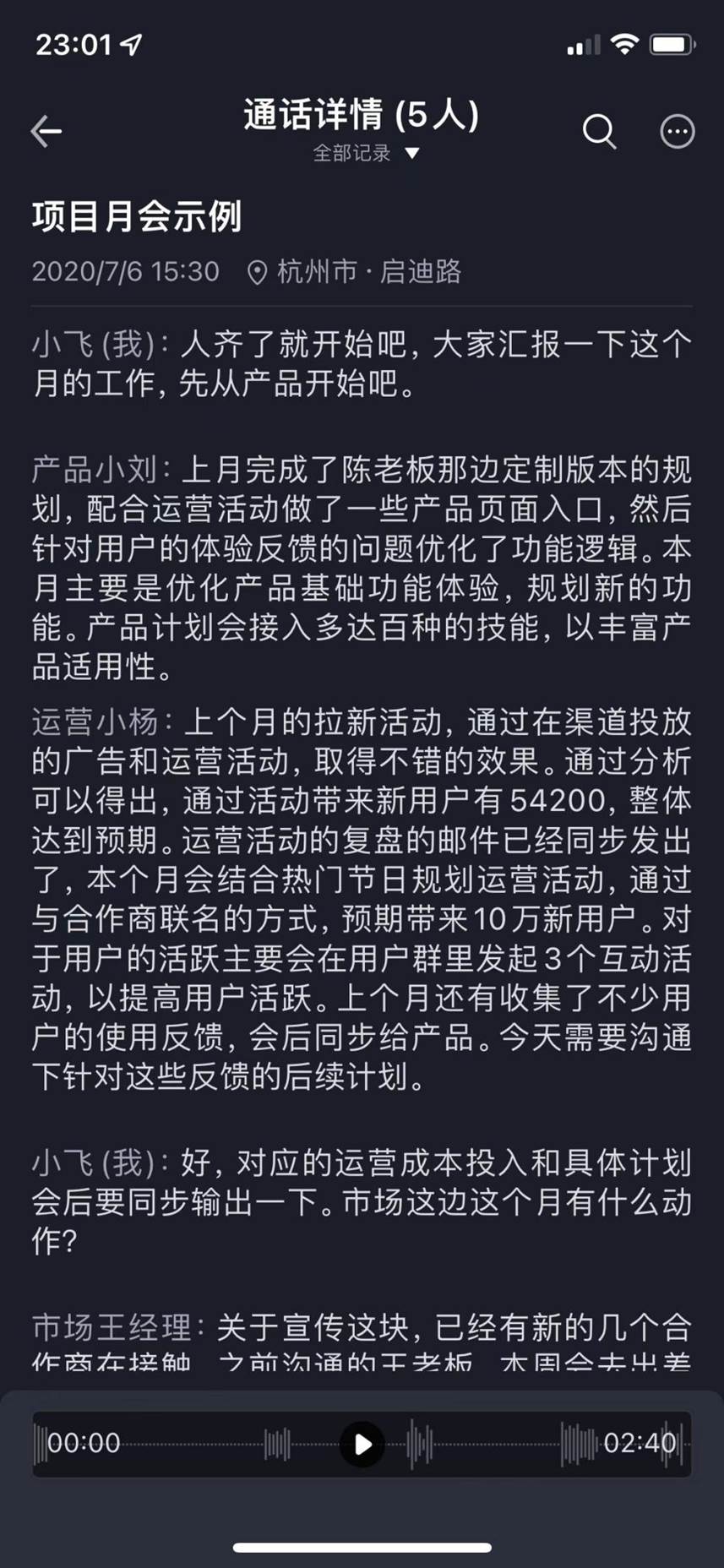This screenshot has width=724, height=1568.
Task: Go back with the back arrow
Action: click(x=46, y=131)
